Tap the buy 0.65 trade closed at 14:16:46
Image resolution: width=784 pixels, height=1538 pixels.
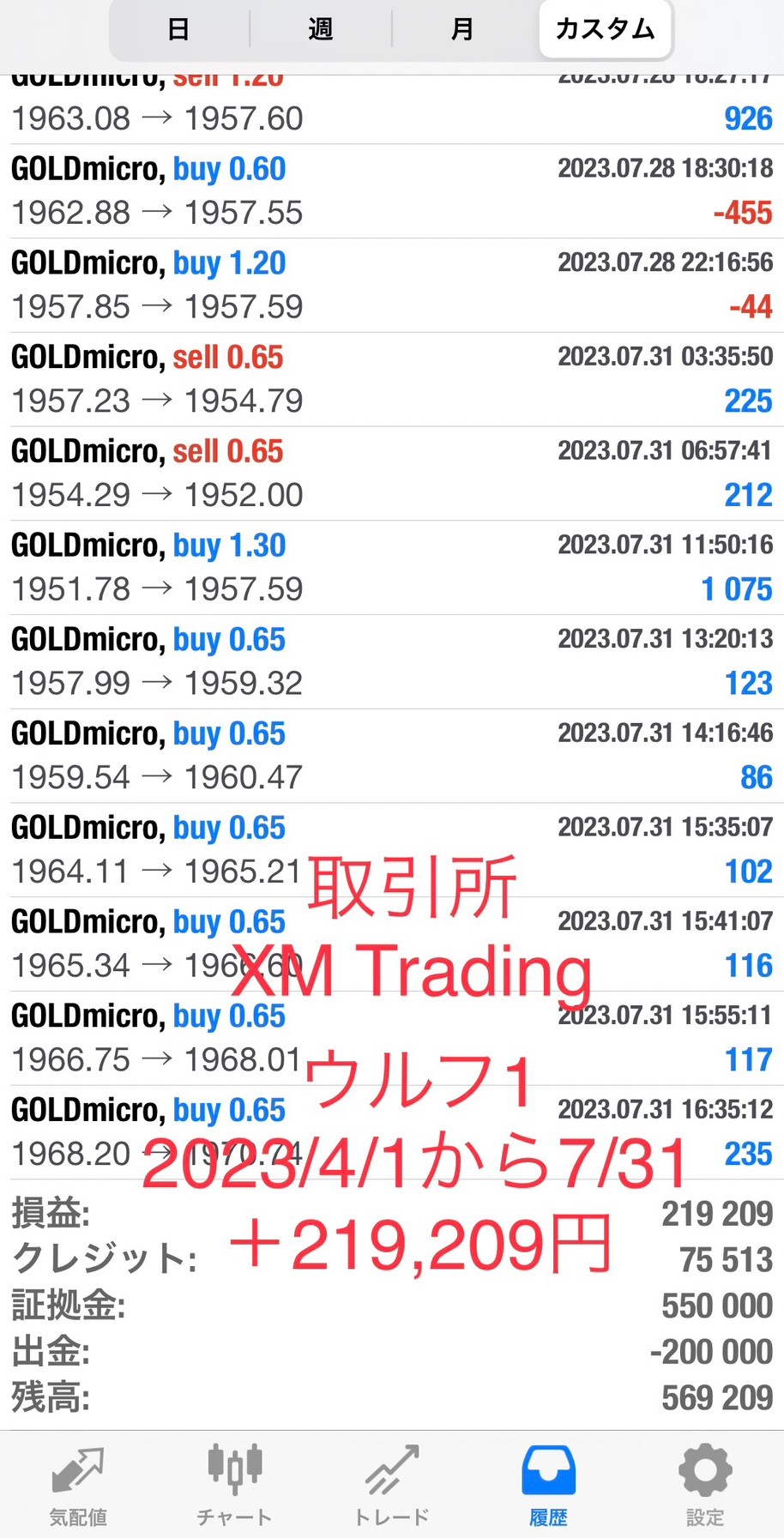point(392,757)
